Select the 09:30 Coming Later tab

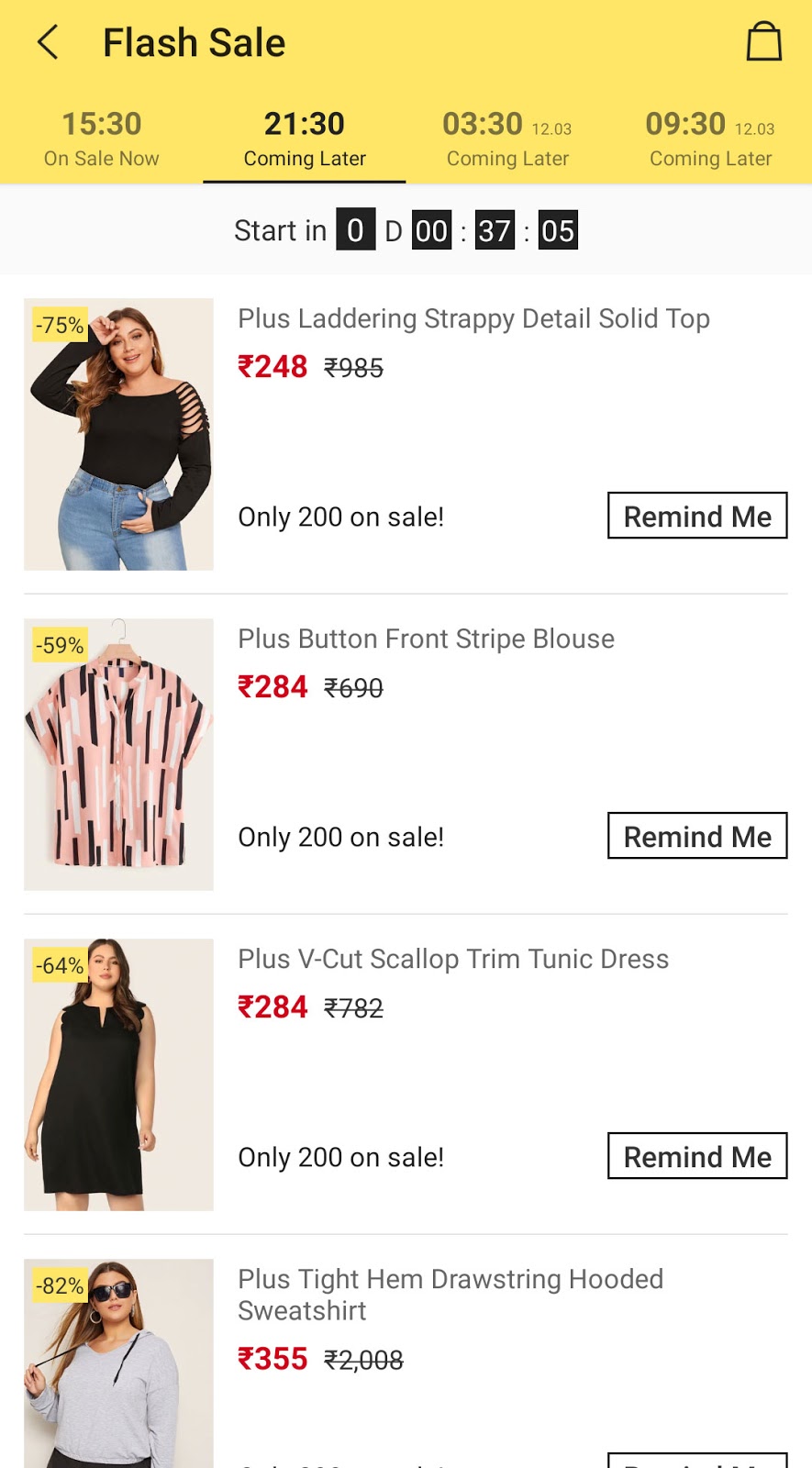[710, 136]
